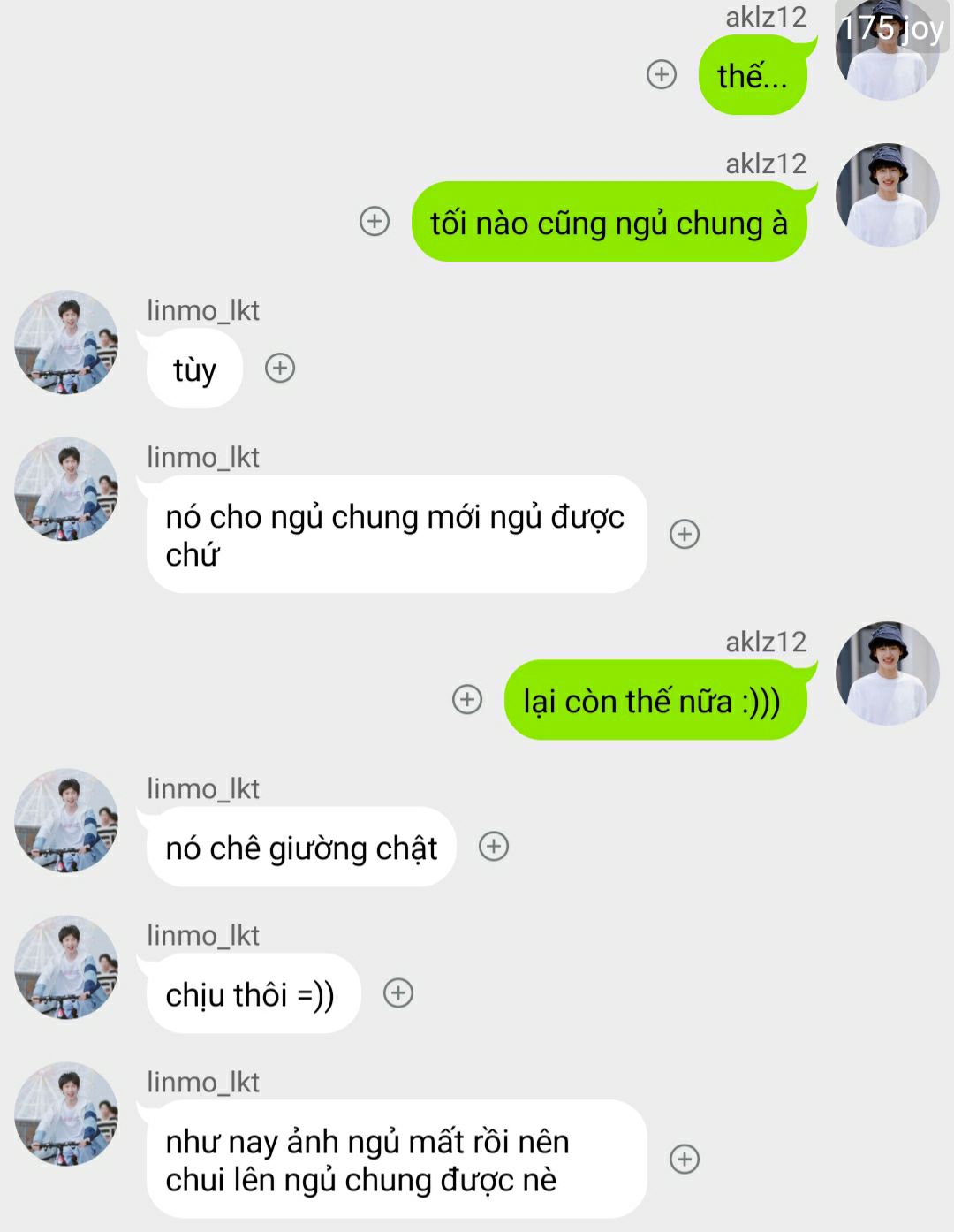Open linmo_lkt's avatar next to "nó chê giường chật"
This screenshot has width=954, height=1232.
(x=66, y=820)
